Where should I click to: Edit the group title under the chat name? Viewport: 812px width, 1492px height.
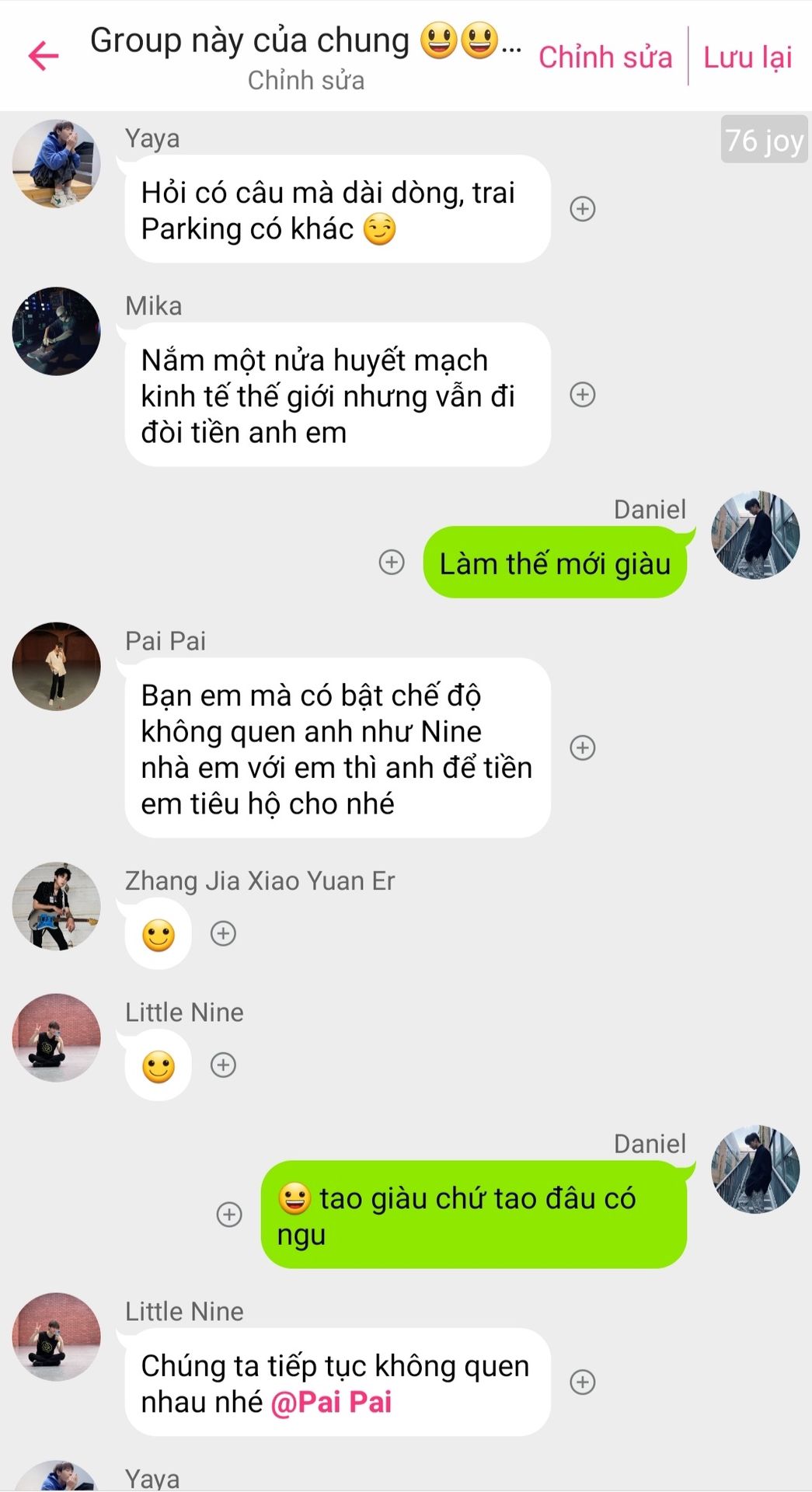(305, 81)
